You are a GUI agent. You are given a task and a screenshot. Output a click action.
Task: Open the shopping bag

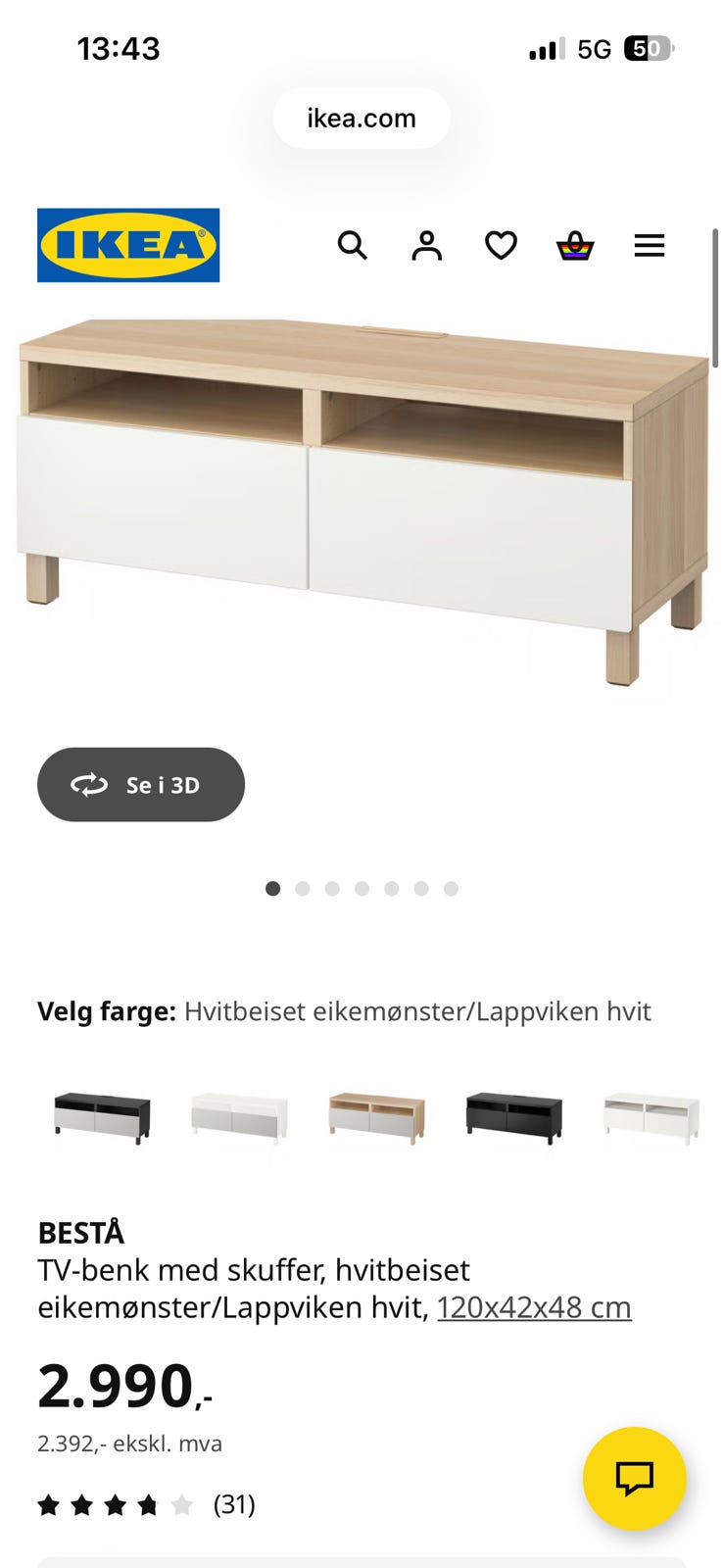(x=575, y=246)
